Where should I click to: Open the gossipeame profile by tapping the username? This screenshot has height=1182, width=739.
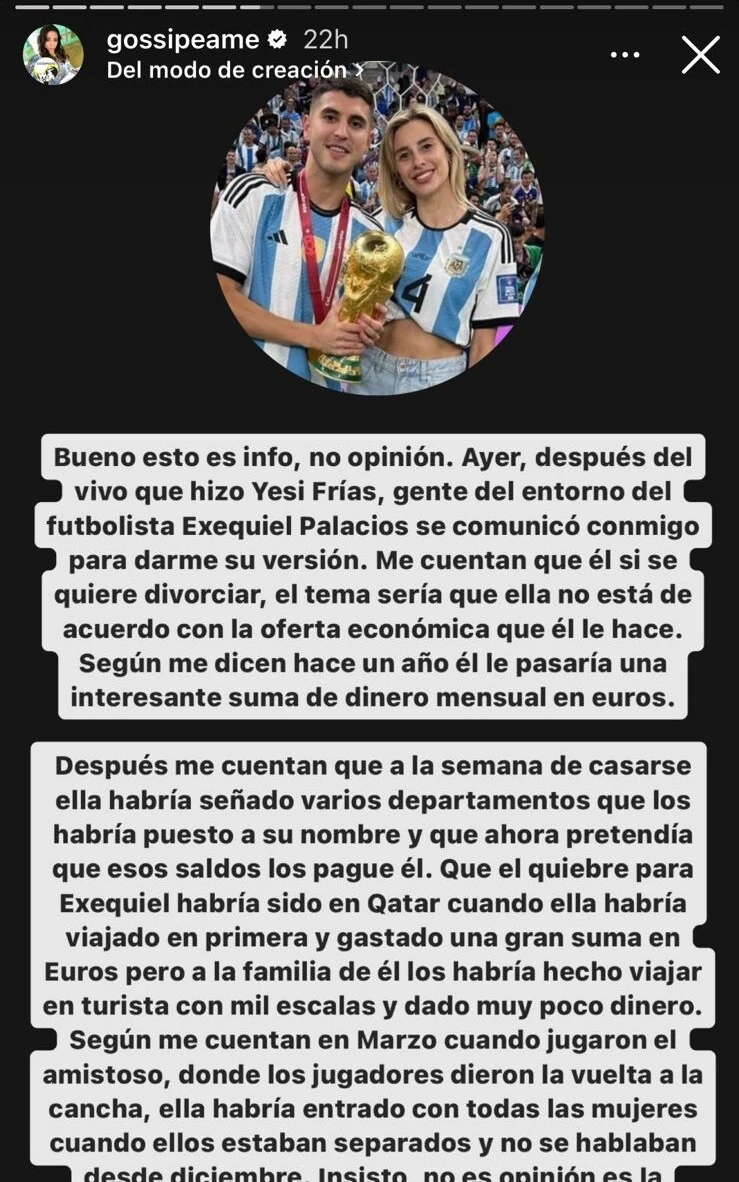click(183, 40)
